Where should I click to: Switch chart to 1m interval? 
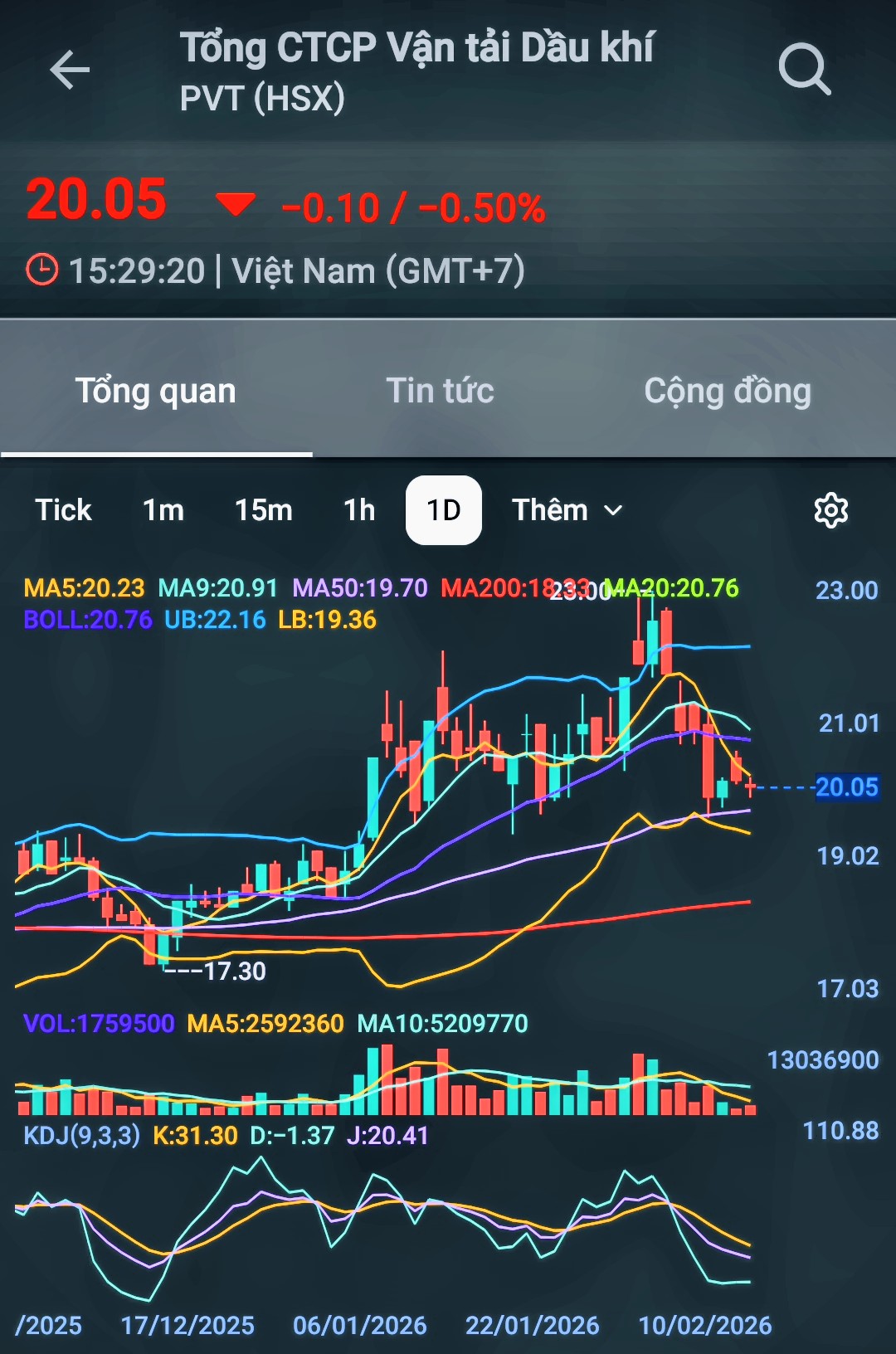pos(163,510)
